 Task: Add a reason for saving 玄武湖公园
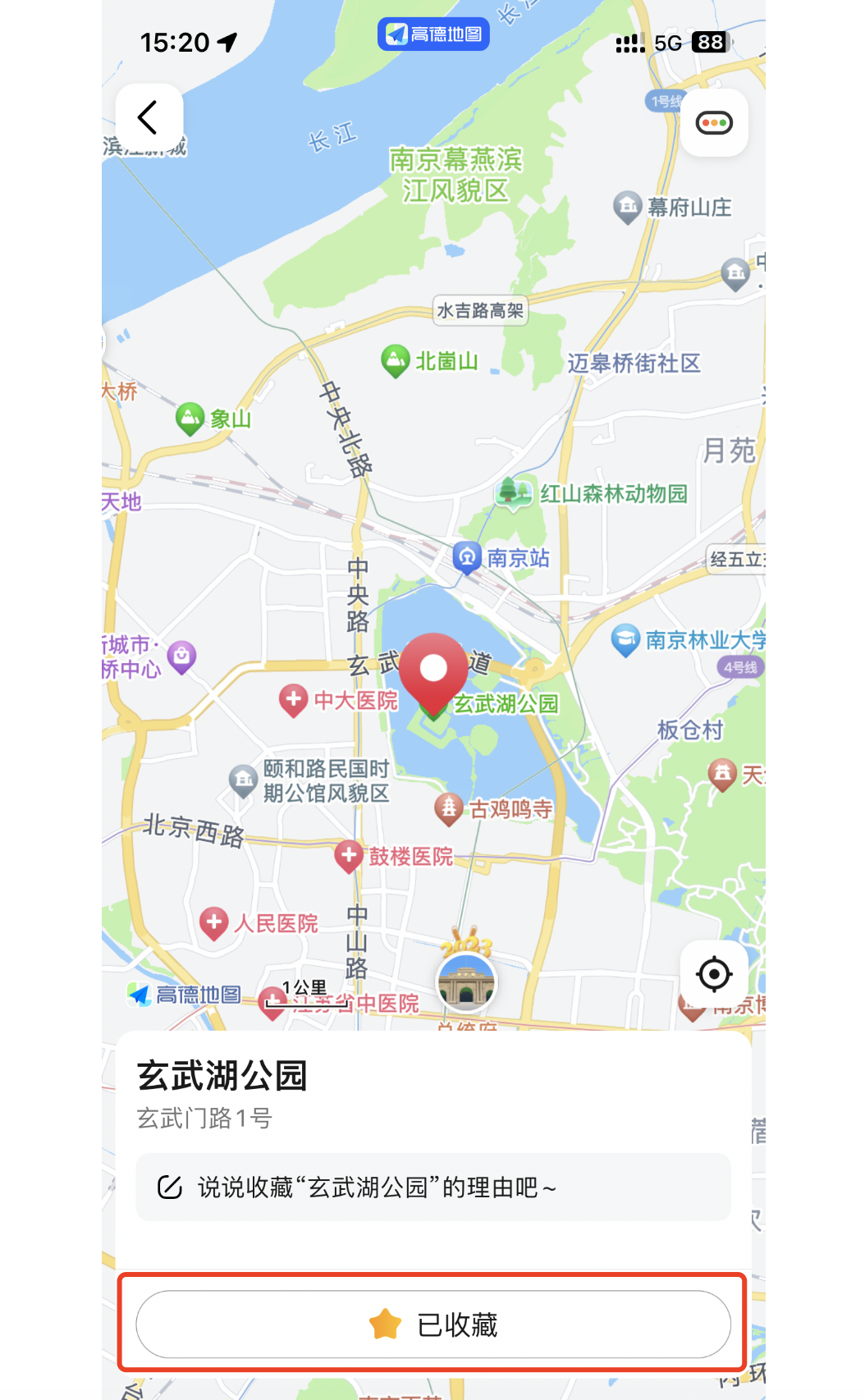click(433, 1187)
